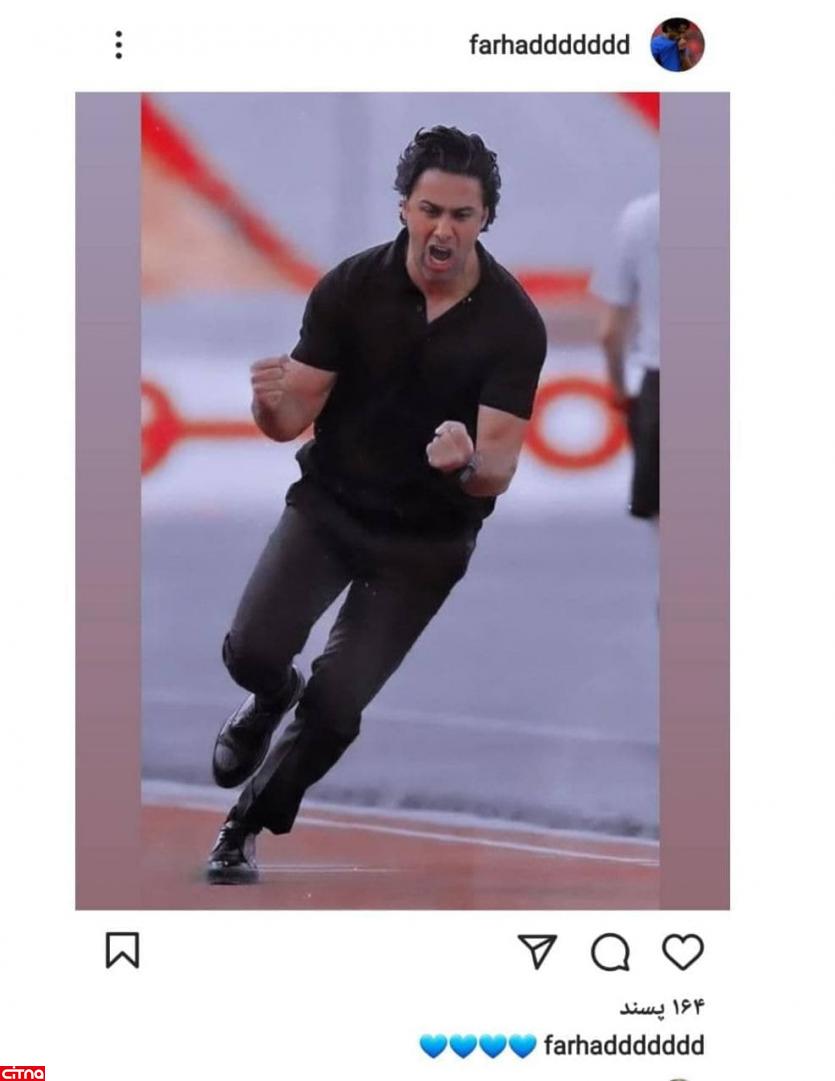
Task: Open the three-dot overflow menu
Action: tap(119, 45)
